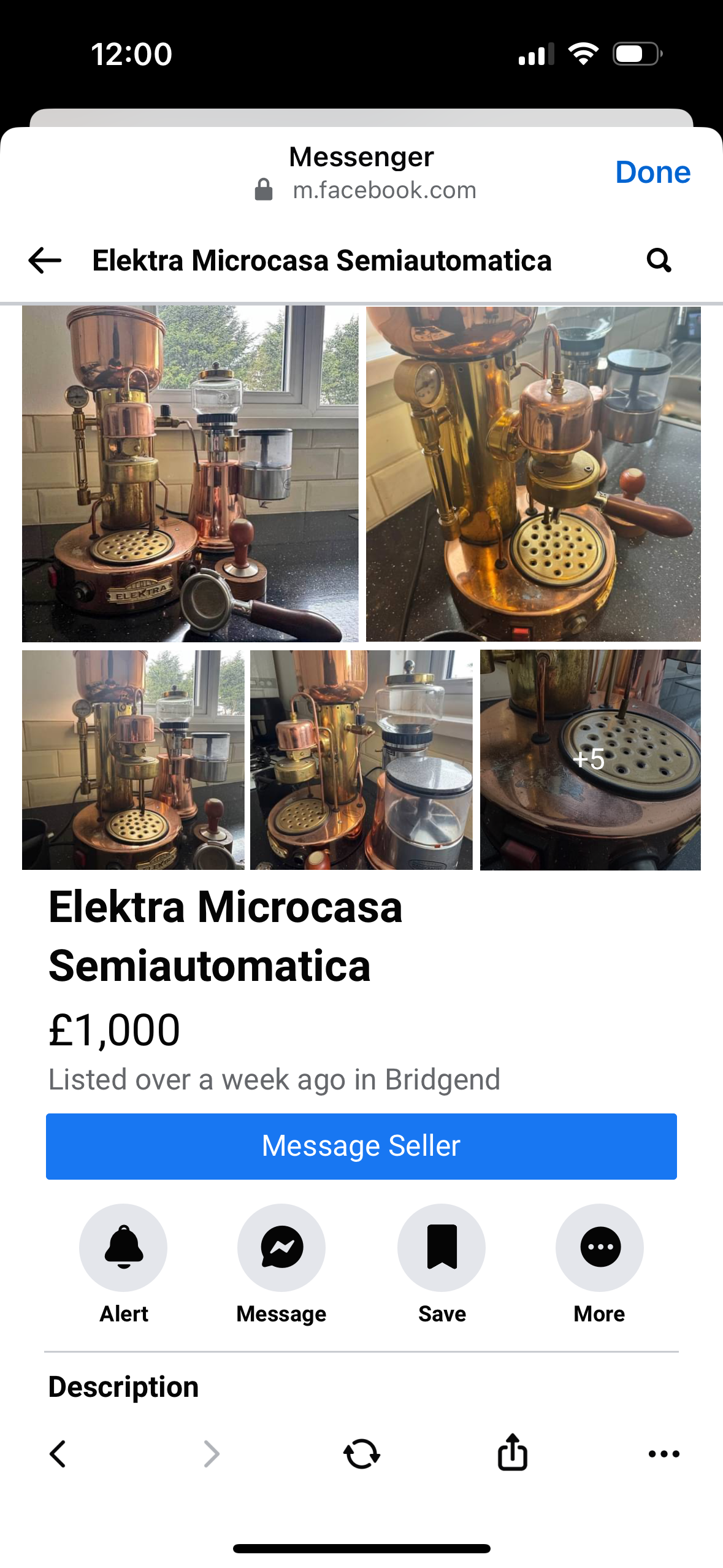Viewport: 723px width, 1568px height.
Task: Open the bottom-left thumbnail photo
Action: [x=133, y=760]
